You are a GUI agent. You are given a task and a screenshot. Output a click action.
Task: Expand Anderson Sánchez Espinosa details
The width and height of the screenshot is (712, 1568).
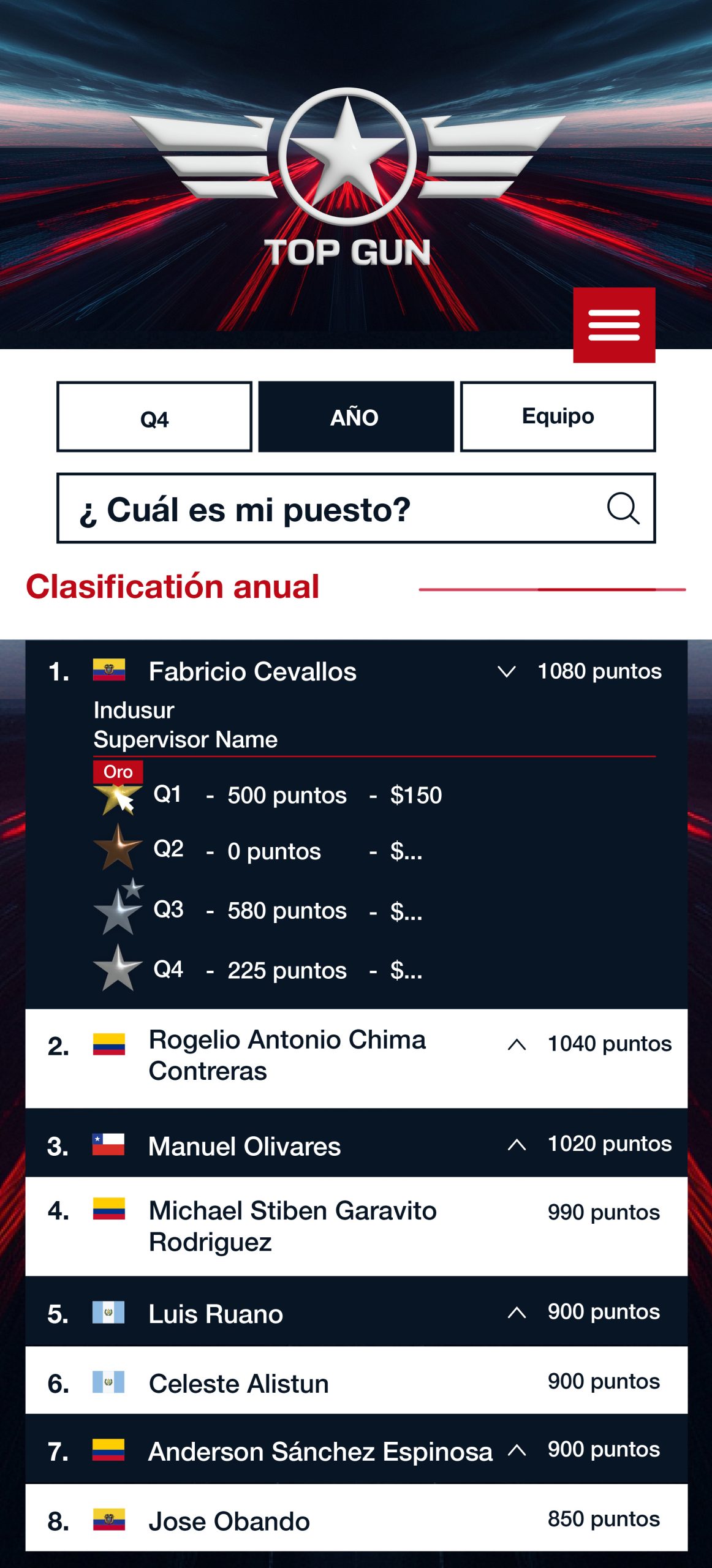tap(517, 1450)
